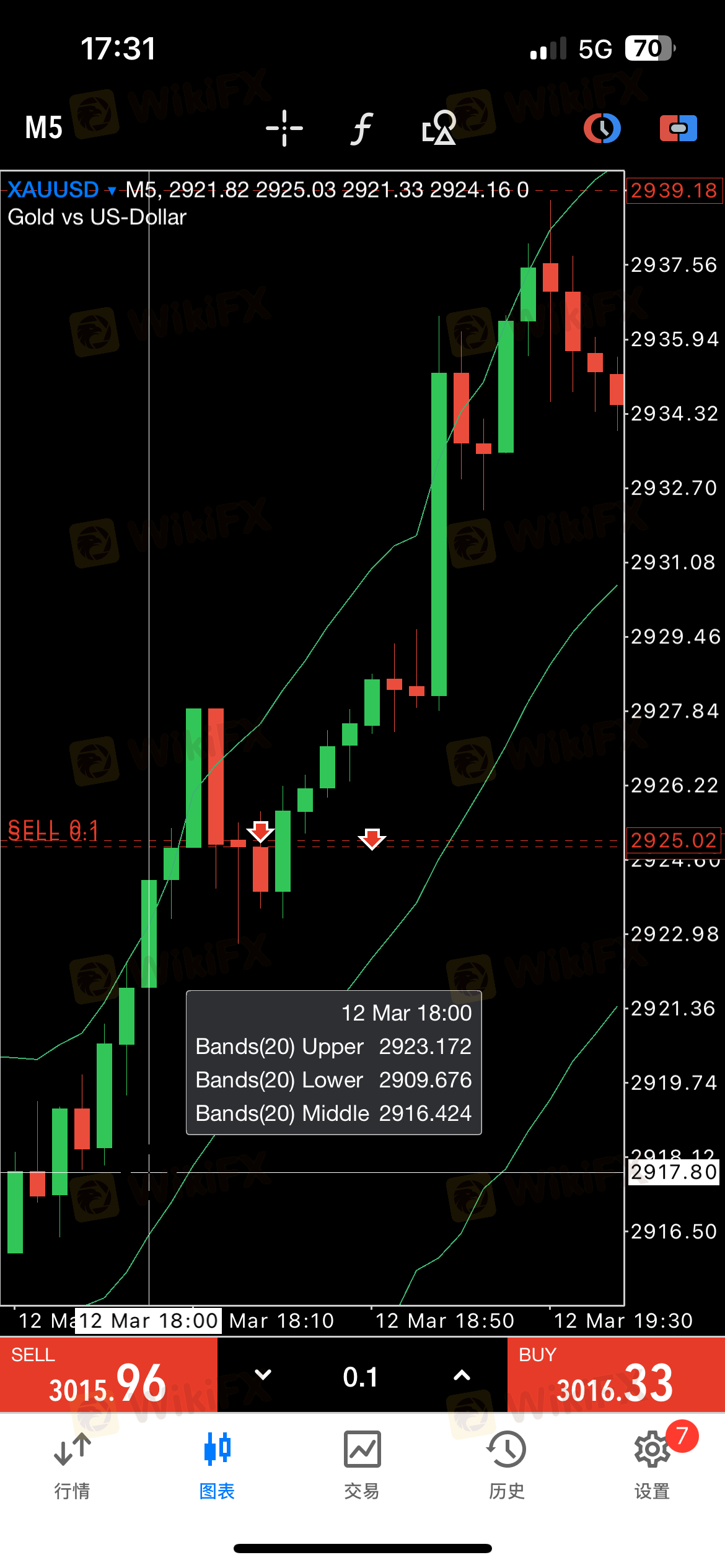Viewport: 725px width, 1568px height.
Task: Switch to the 行情 quotes tab
Action: pyautogui.click(x=72, y=1465)
